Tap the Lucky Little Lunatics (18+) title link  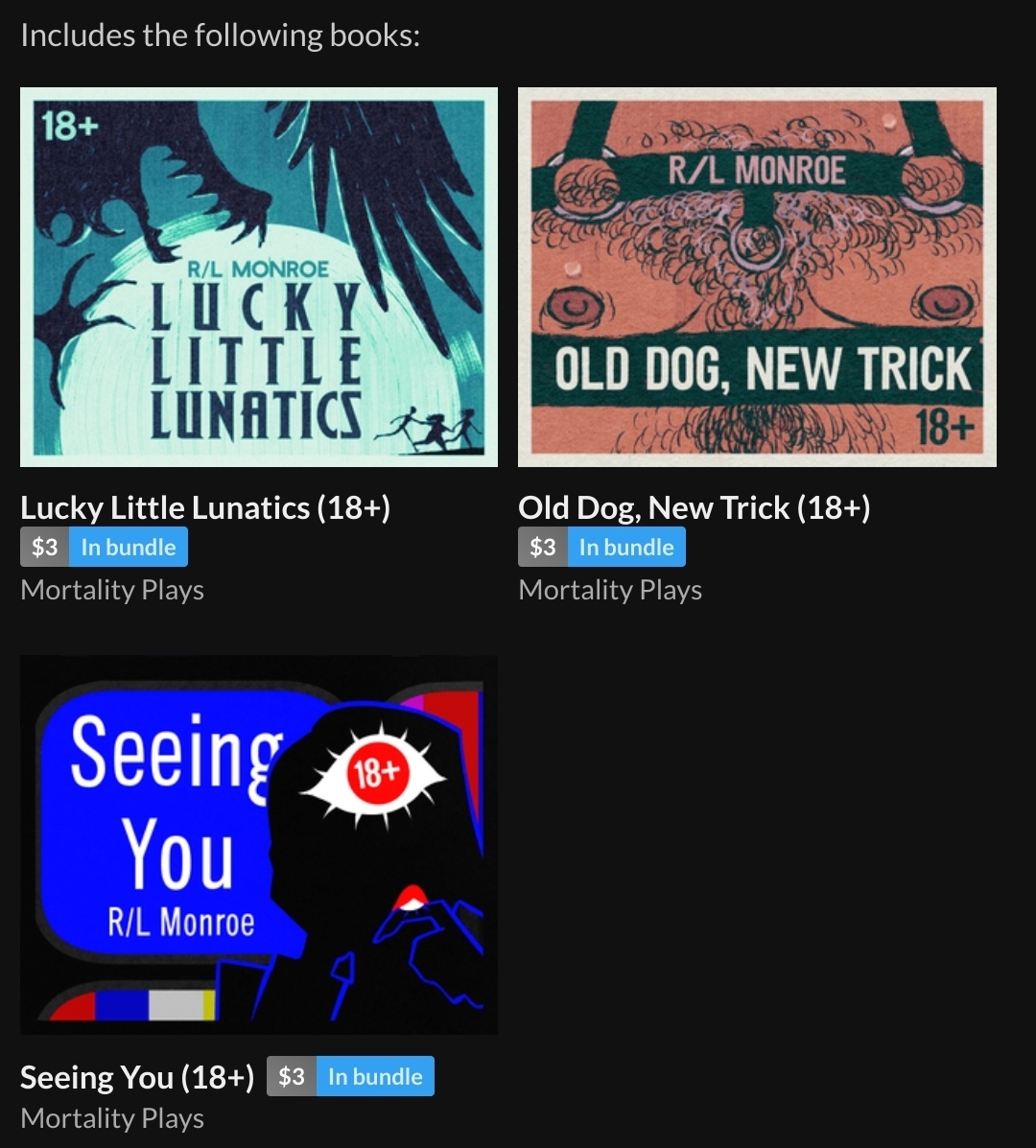[205, 507]
